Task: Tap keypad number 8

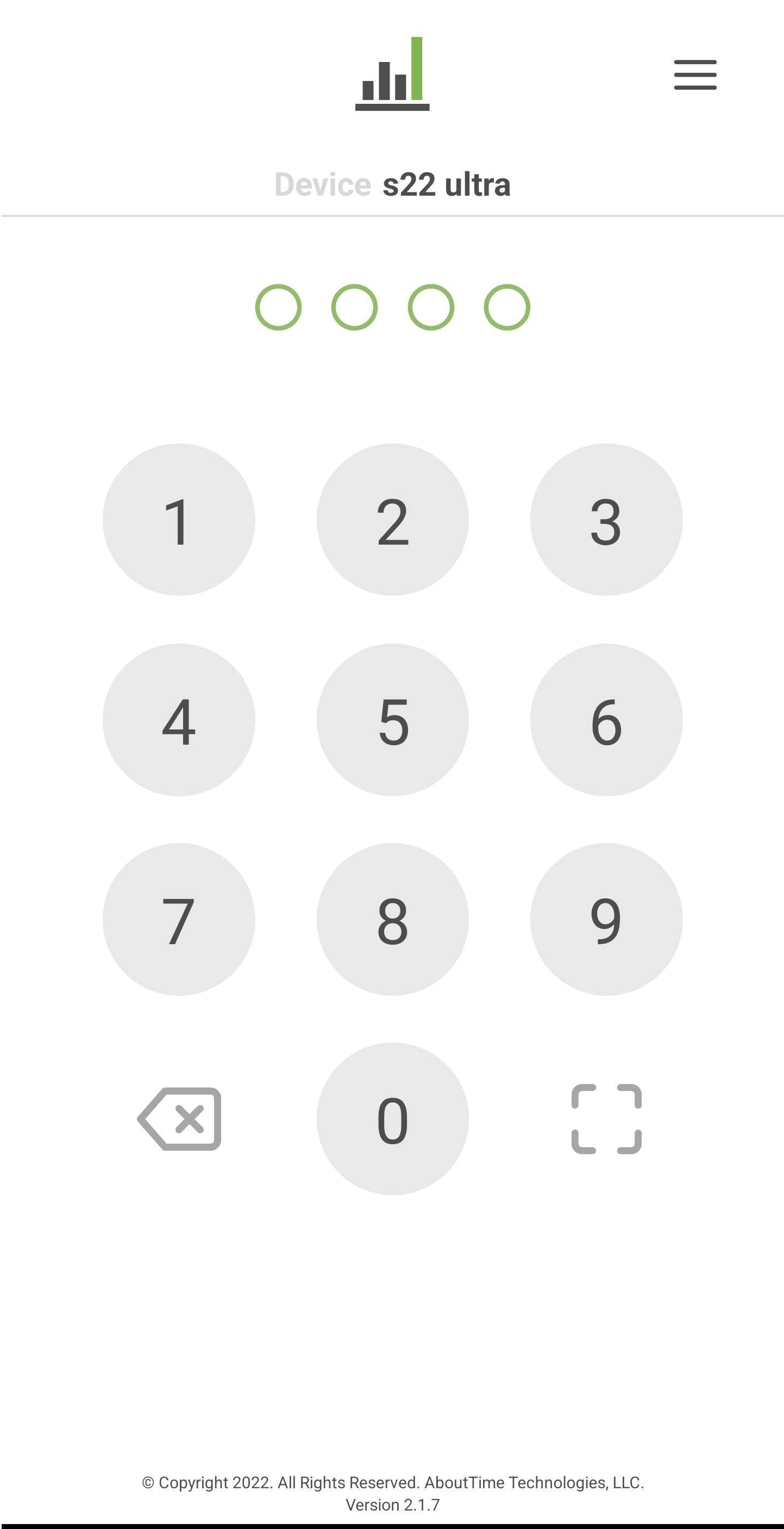Action: [x=392, y=919]
